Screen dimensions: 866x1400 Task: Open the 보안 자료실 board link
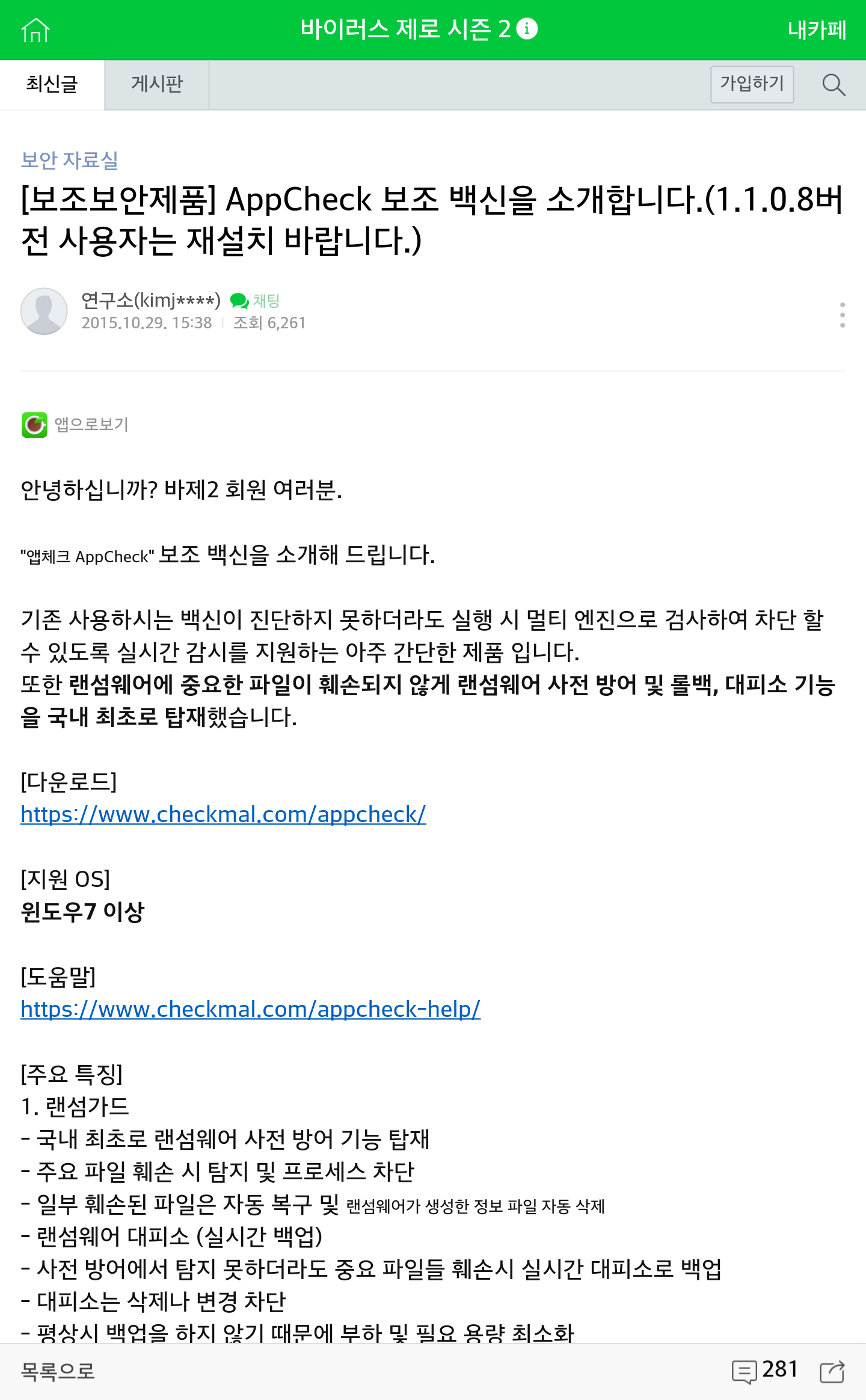pos(70,160)
